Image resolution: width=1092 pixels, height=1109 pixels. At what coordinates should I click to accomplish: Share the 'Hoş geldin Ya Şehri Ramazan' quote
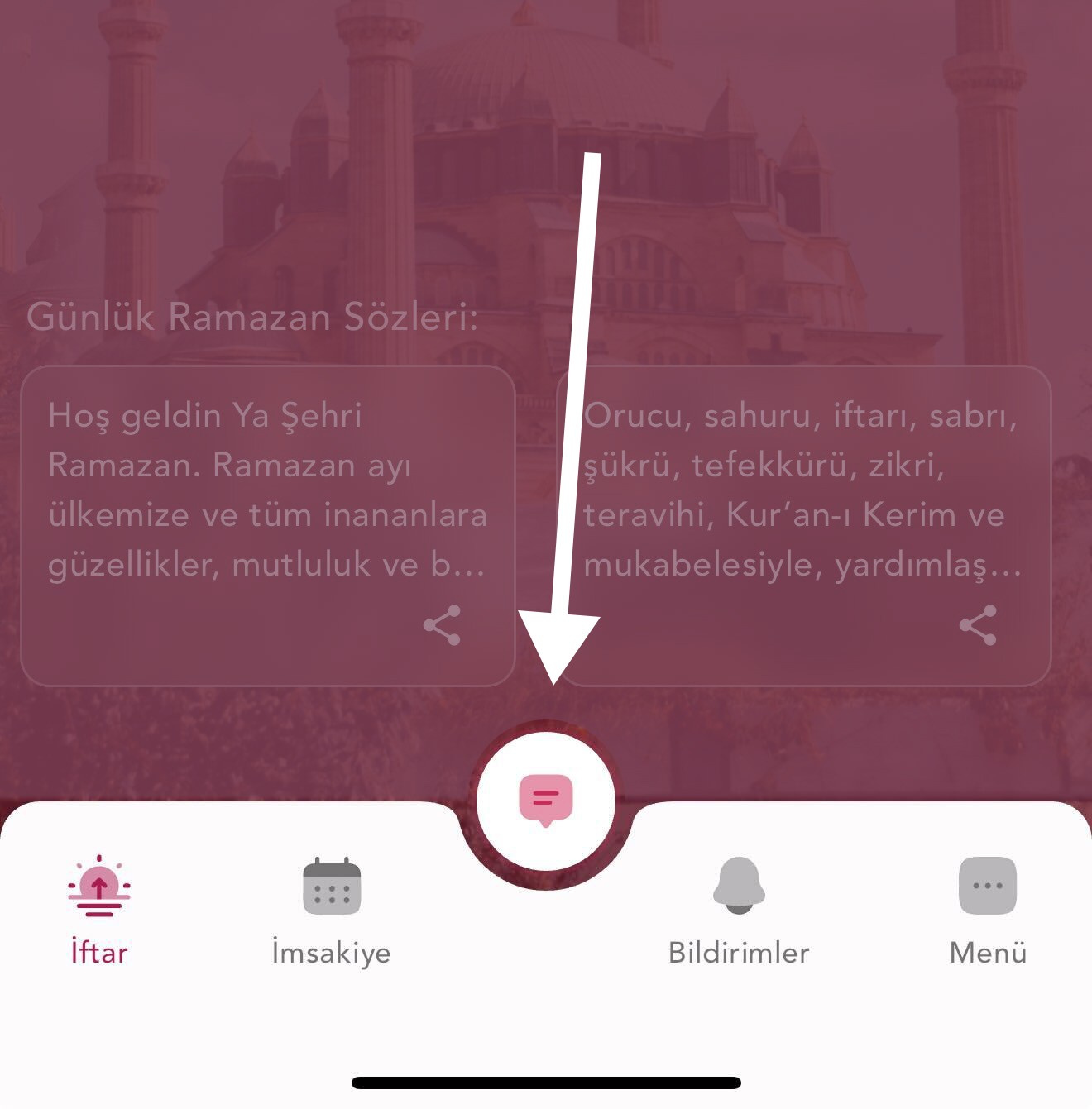coord(442,625)
